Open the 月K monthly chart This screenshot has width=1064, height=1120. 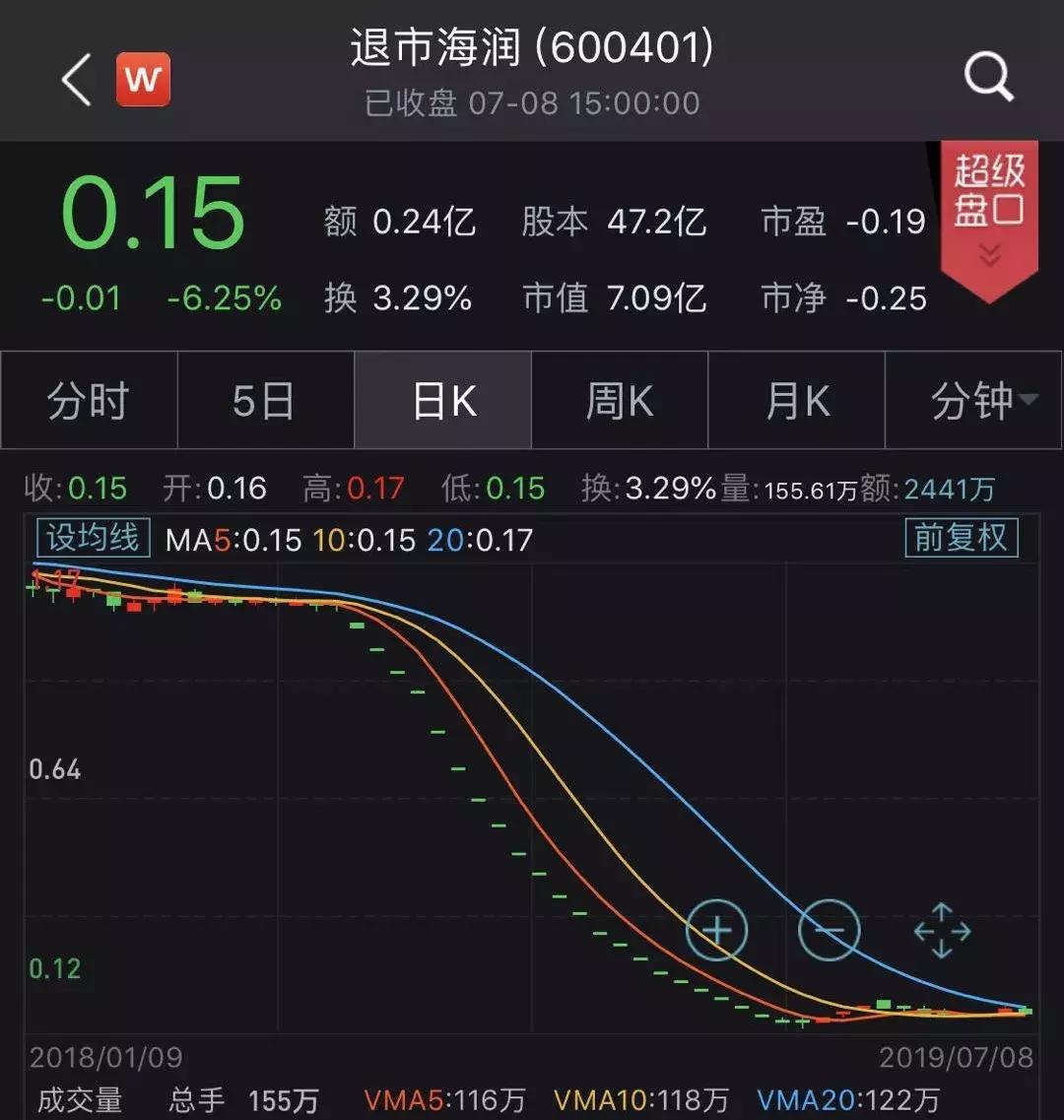(796, 400)
